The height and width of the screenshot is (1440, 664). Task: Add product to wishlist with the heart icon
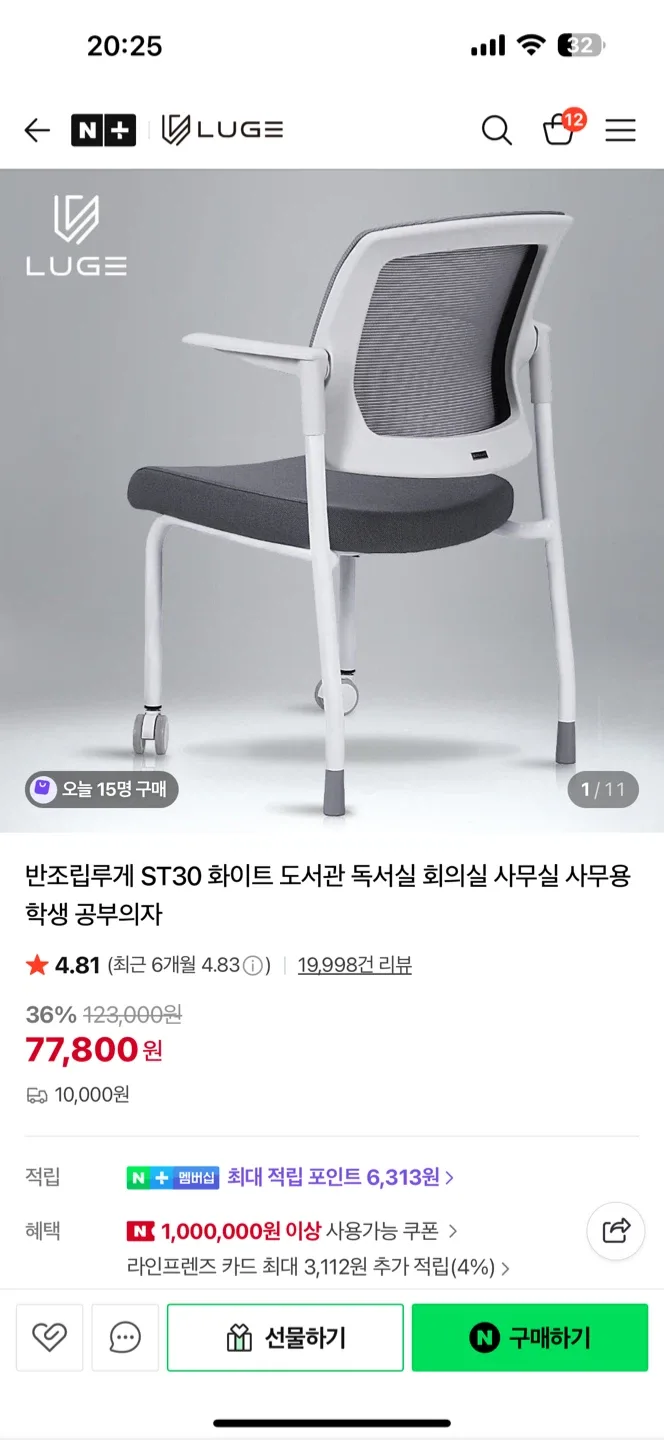click(49, 1337)
